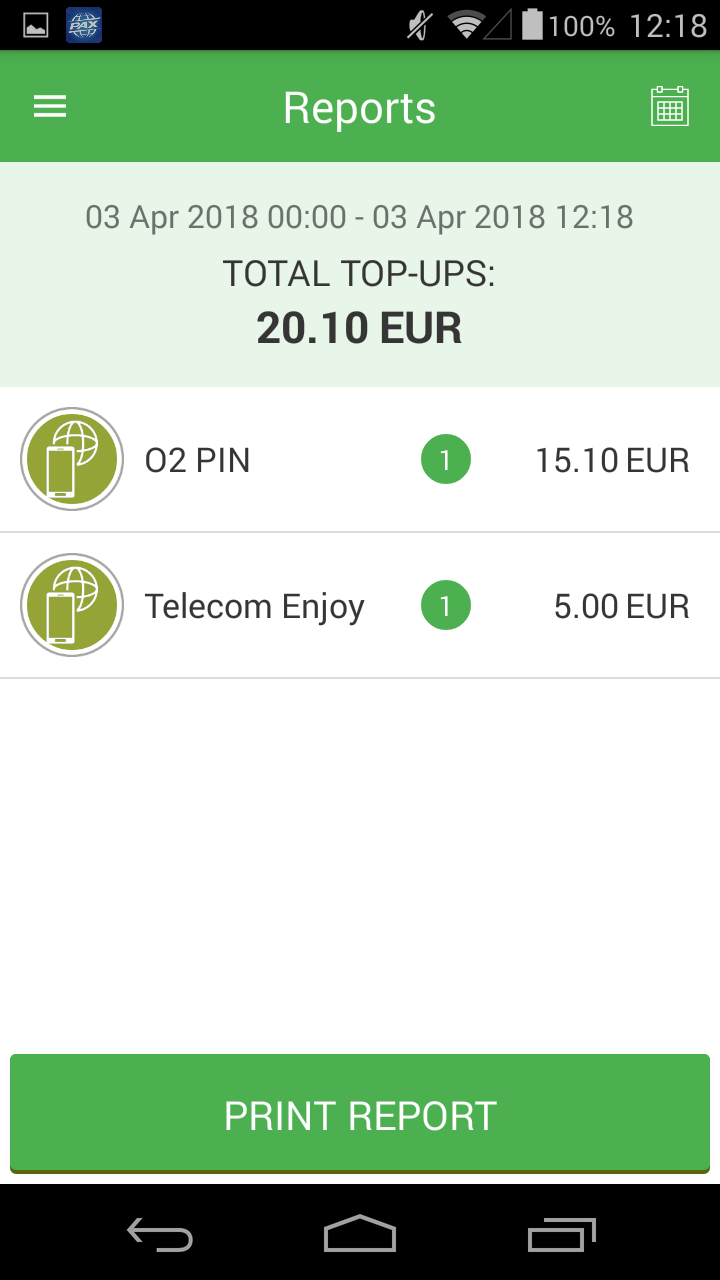Tap the green count badge next to O2 PIN

point(445,459)
